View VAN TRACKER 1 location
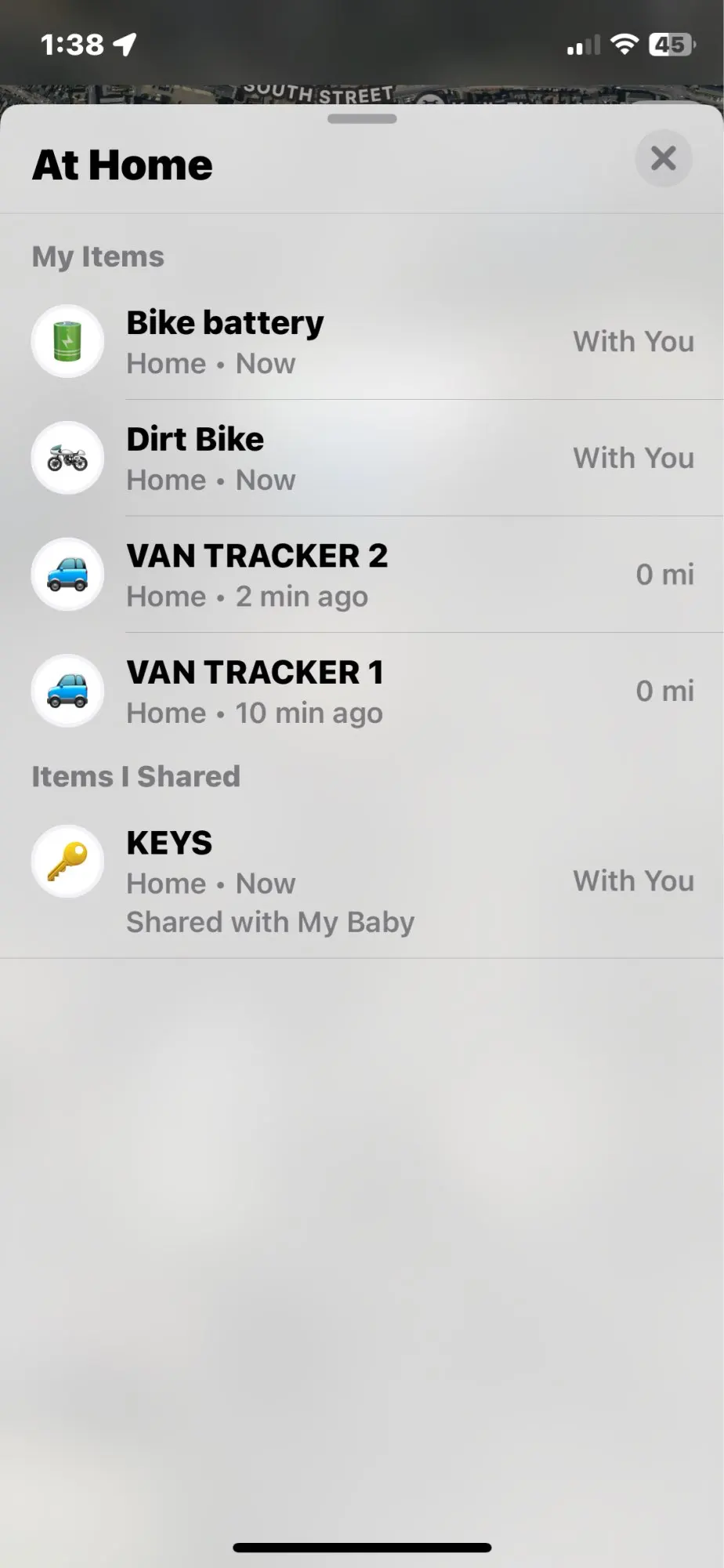The height and width of the screenshot is (1568, 724). click(362, 691)
